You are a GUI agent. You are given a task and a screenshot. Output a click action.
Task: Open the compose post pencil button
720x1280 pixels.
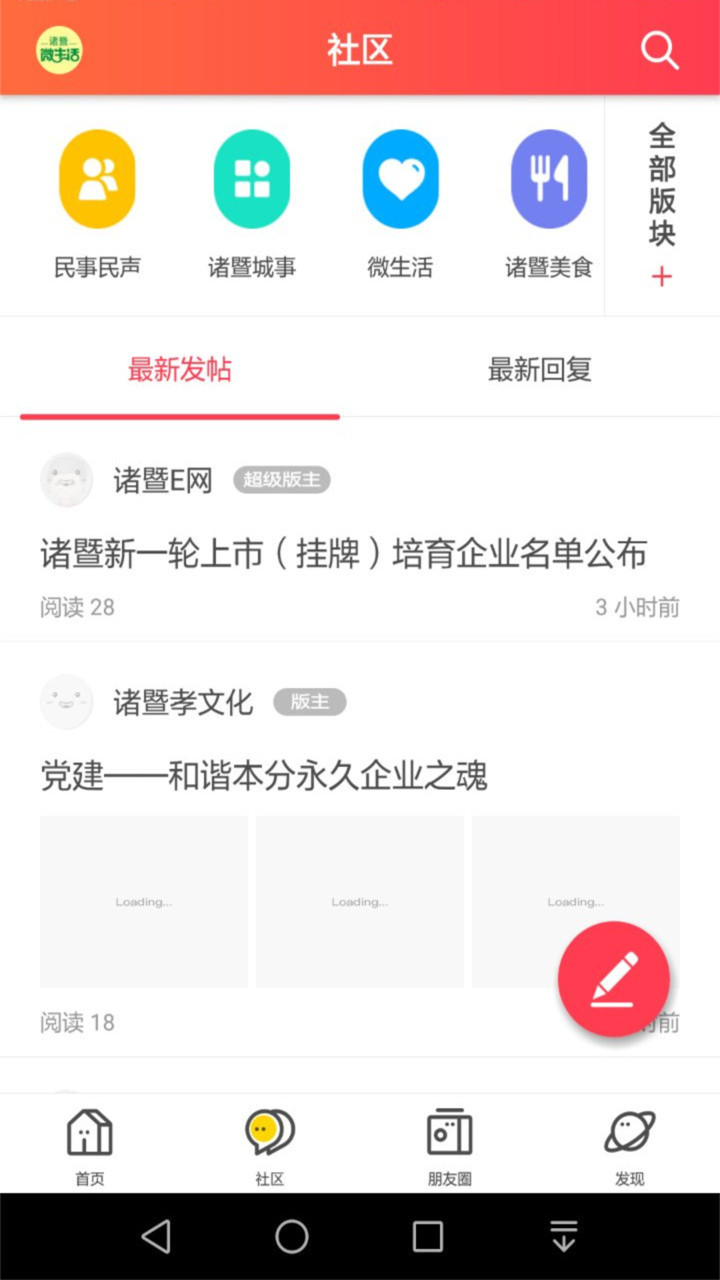[614, 979]
